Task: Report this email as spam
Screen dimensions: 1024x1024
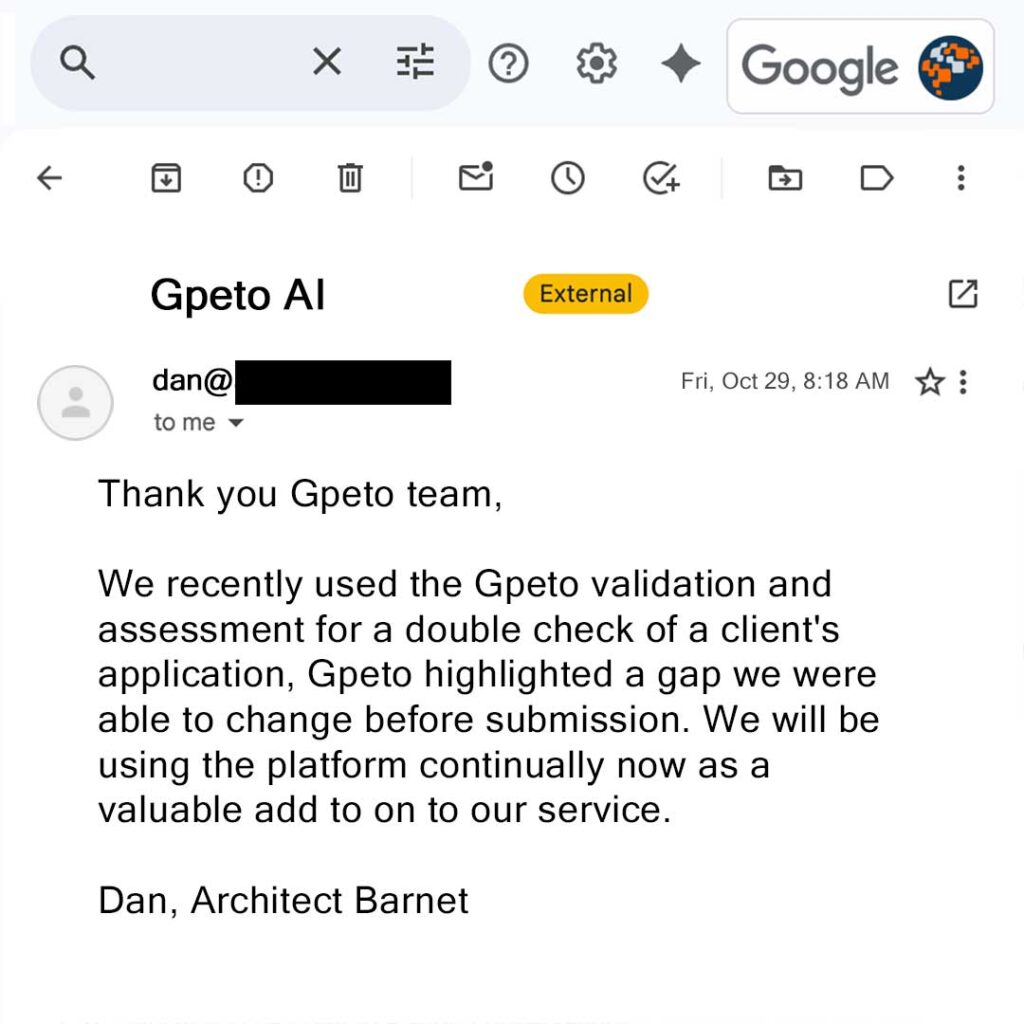Action: click(x=258, y=179)
